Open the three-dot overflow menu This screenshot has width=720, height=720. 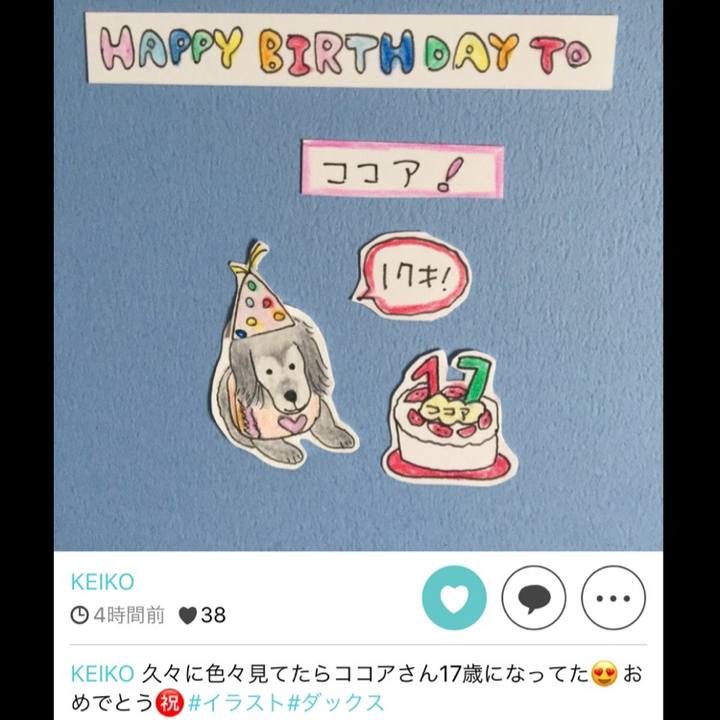click(x=613, y=598)
